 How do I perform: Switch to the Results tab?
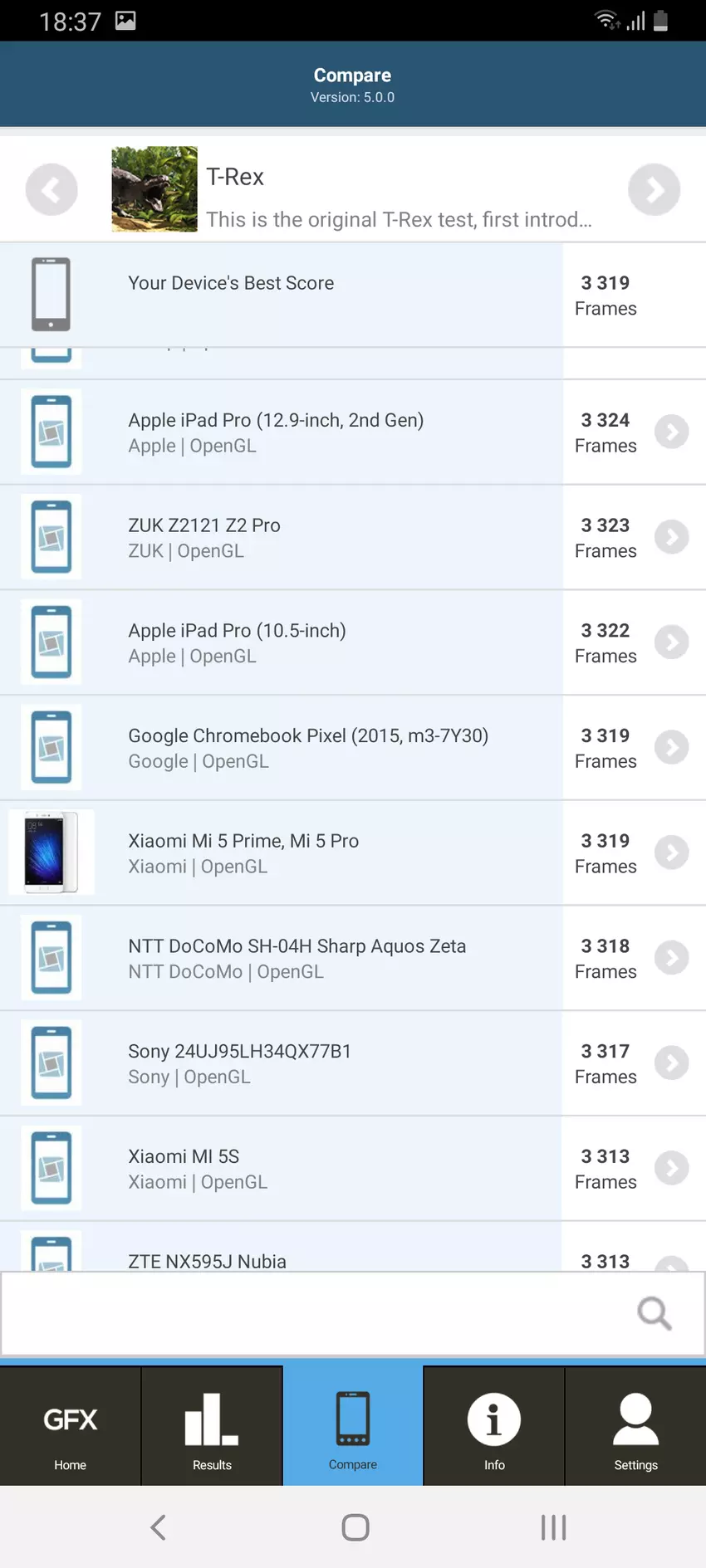[x=212, y=1427]
